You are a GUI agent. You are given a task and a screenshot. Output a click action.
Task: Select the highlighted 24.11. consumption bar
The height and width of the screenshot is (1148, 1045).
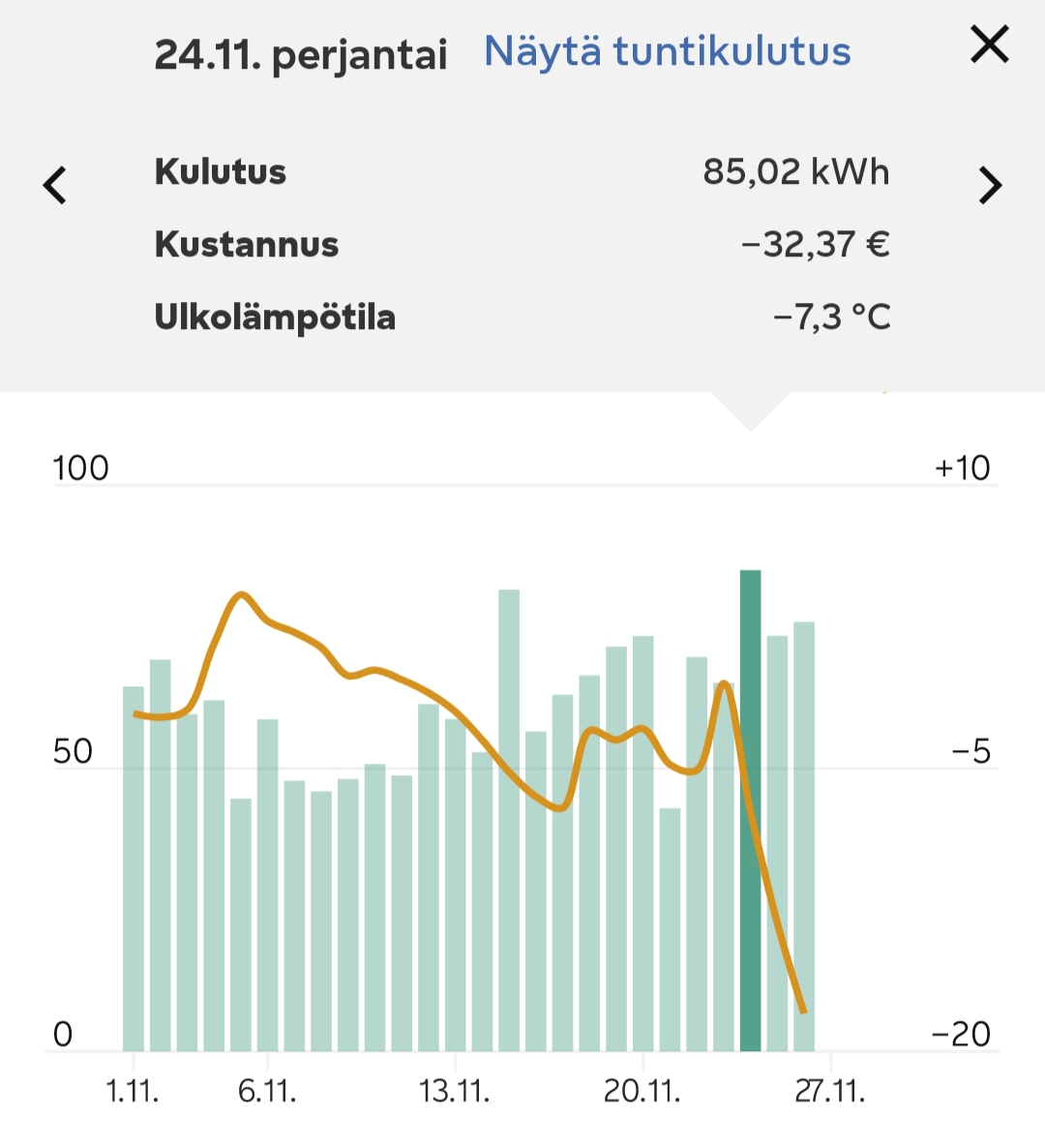750,813
